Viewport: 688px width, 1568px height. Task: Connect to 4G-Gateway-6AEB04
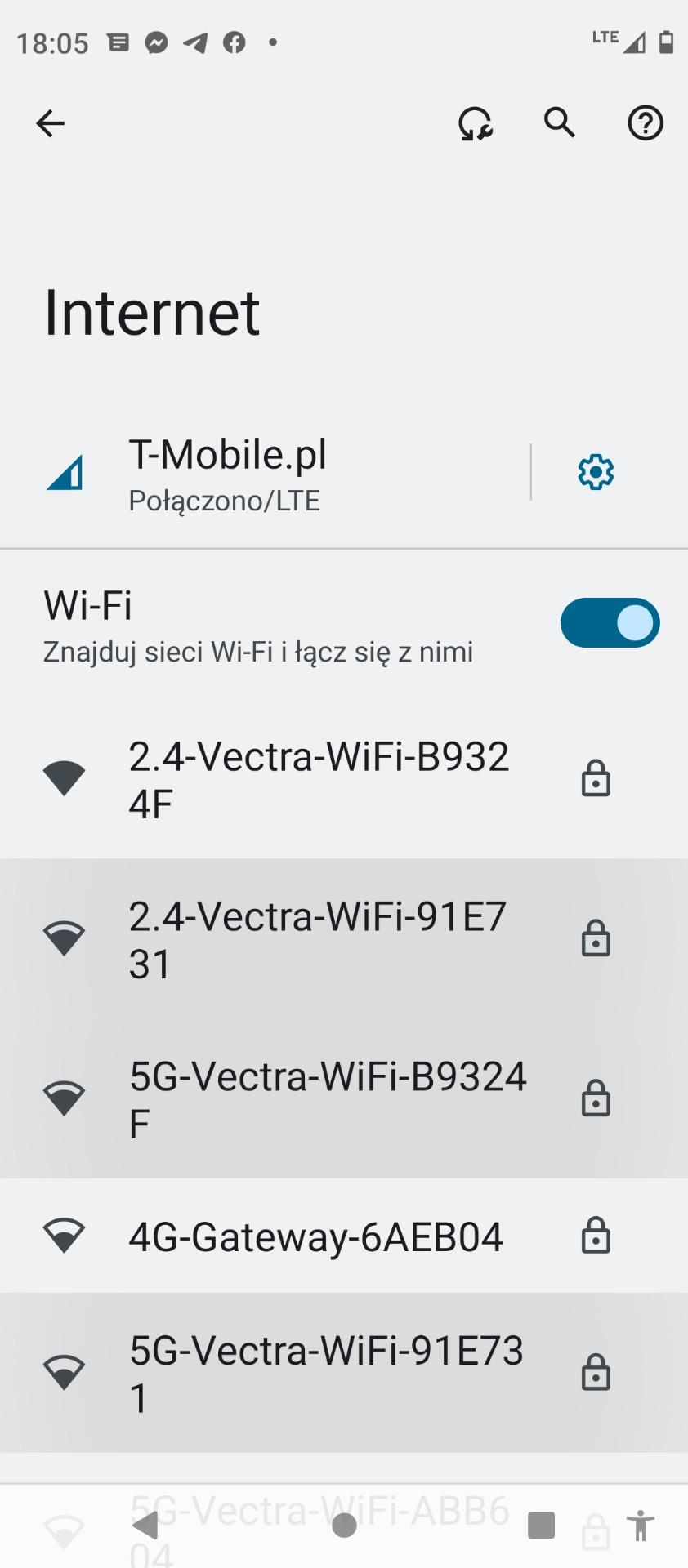(344, 1236)
